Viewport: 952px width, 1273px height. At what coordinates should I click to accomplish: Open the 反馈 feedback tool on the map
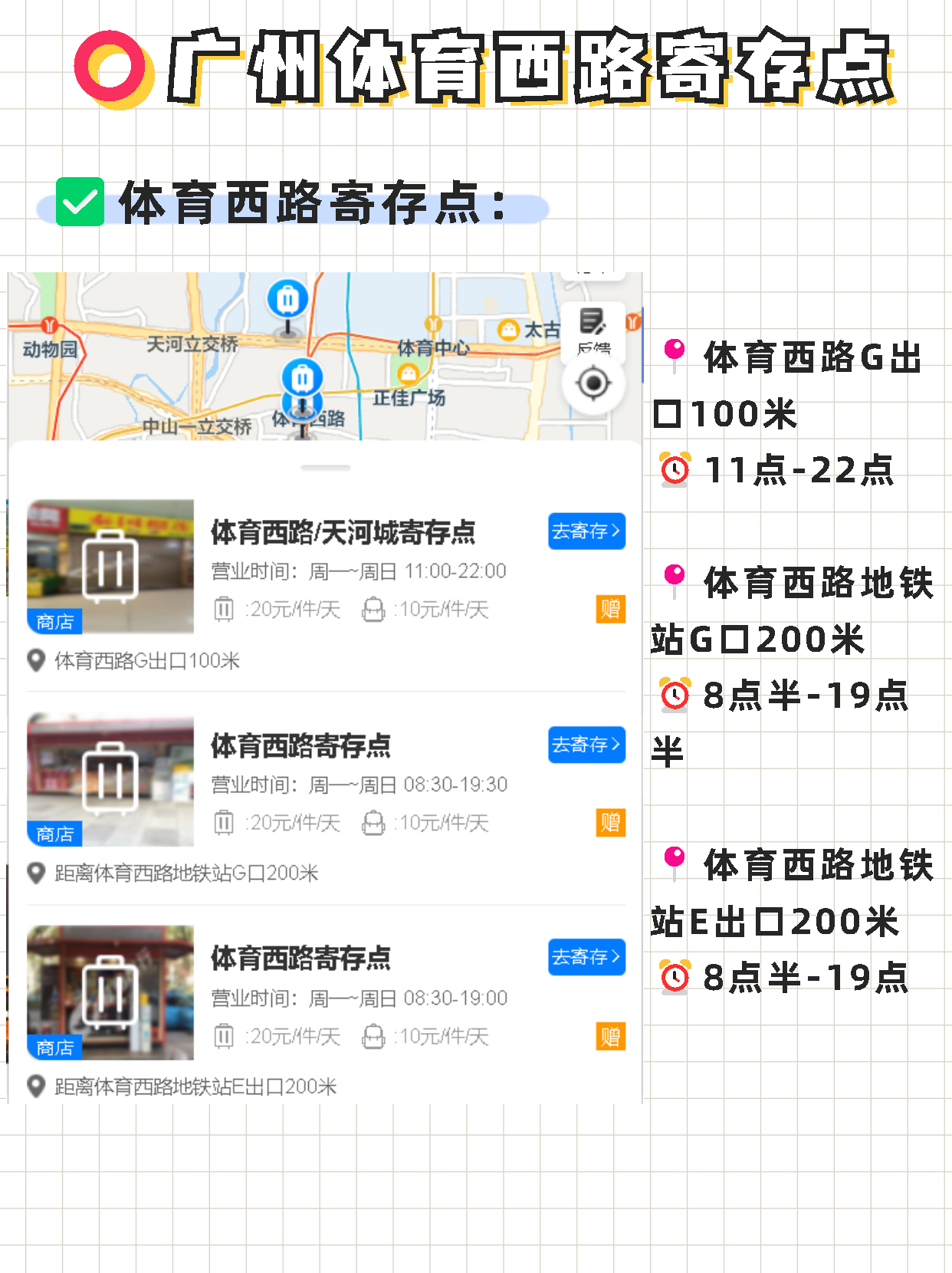coord(593,328)
